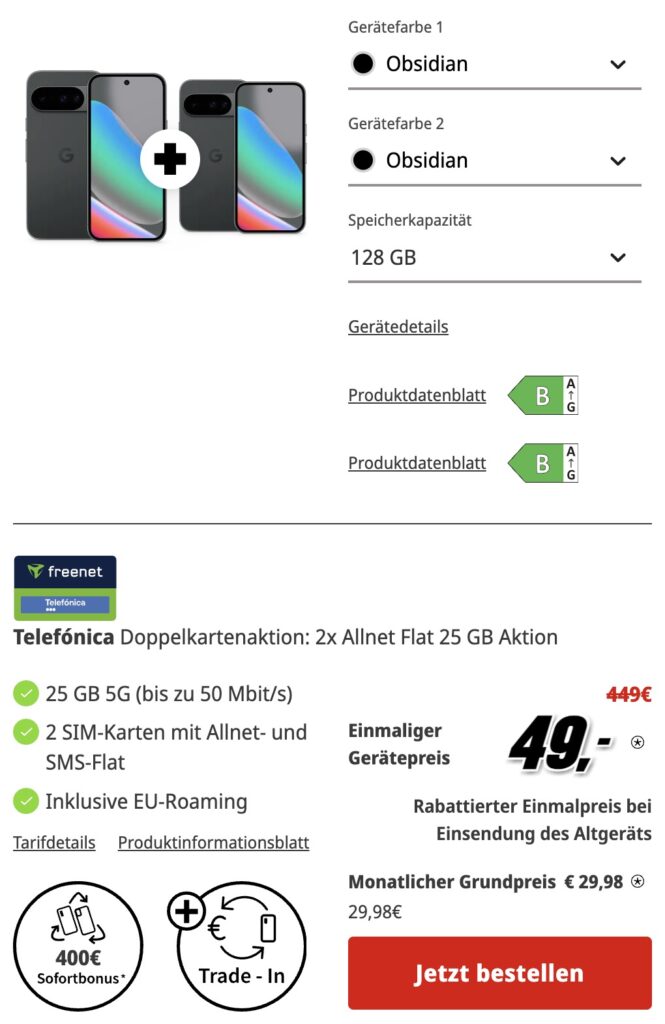
Task: Open the second Produktdatenblatt link
Action: pos(417,463)
